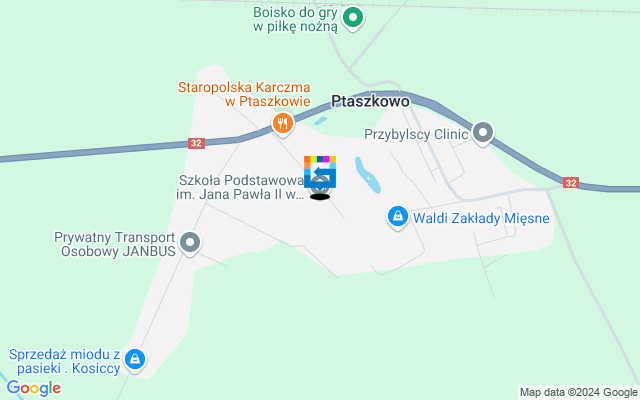Image resolution: width=640 pixels, height=400 pixels.
Task: Open the Przybylscy Clinic marker
Action: tap(484, 132)
